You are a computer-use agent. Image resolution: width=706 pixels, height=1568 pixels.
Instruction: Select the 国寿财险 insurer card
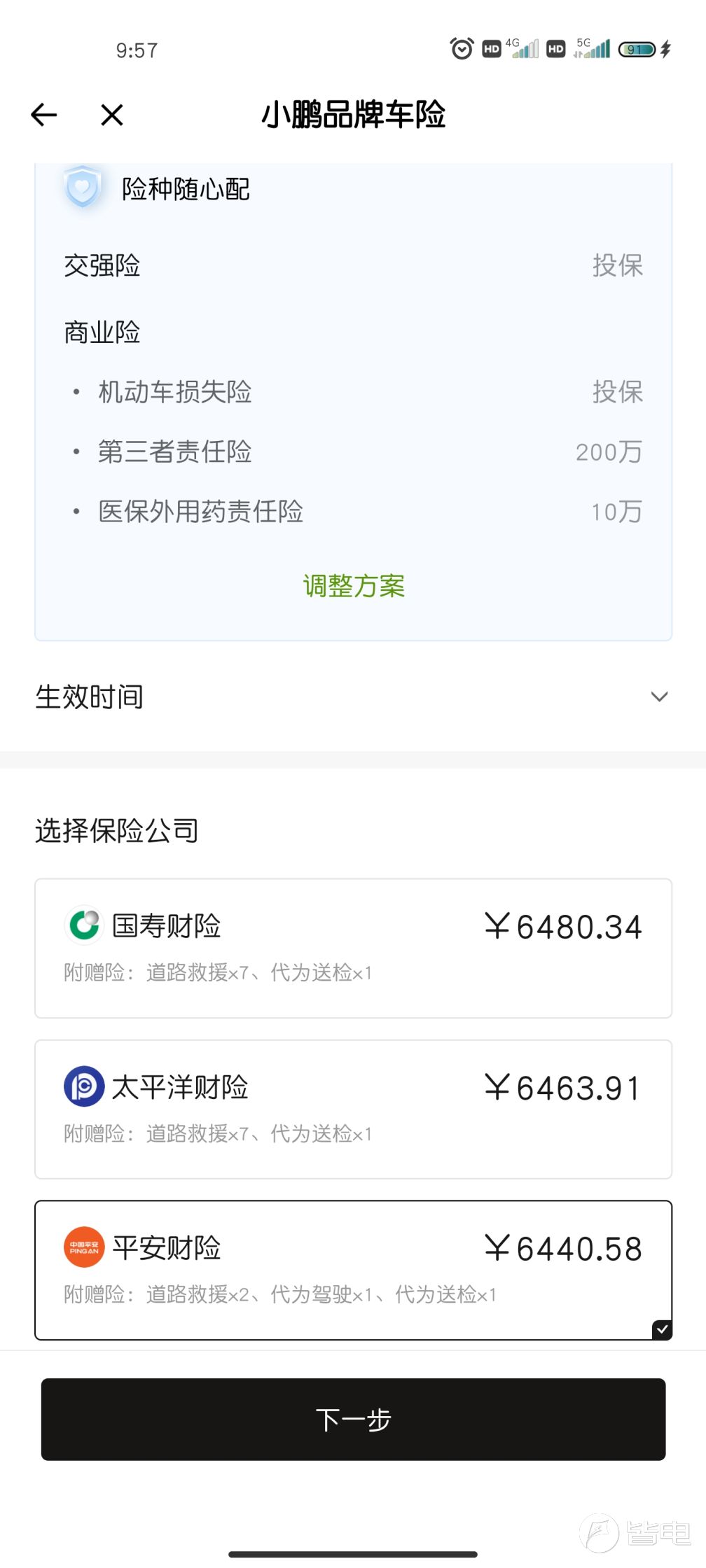point(354,948)
